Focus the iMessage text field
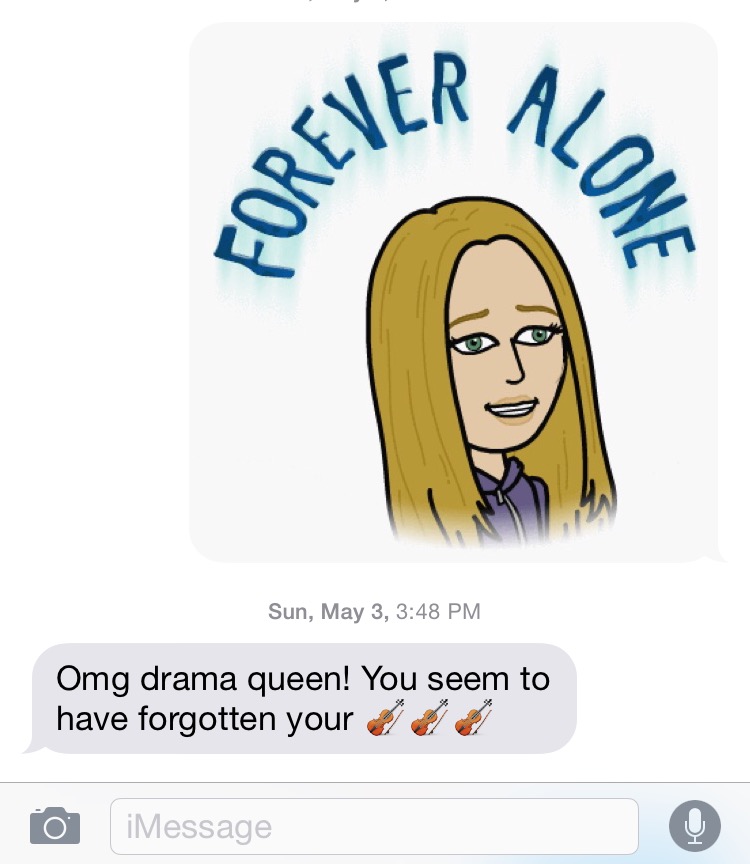 coord(373,826)
